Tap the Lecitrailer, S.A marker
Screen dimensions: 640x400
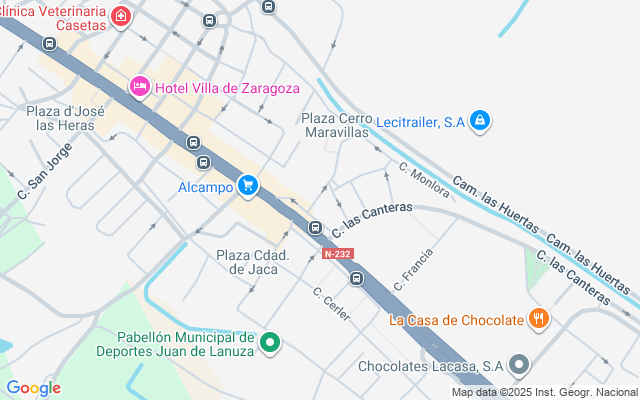click(480, 120)
